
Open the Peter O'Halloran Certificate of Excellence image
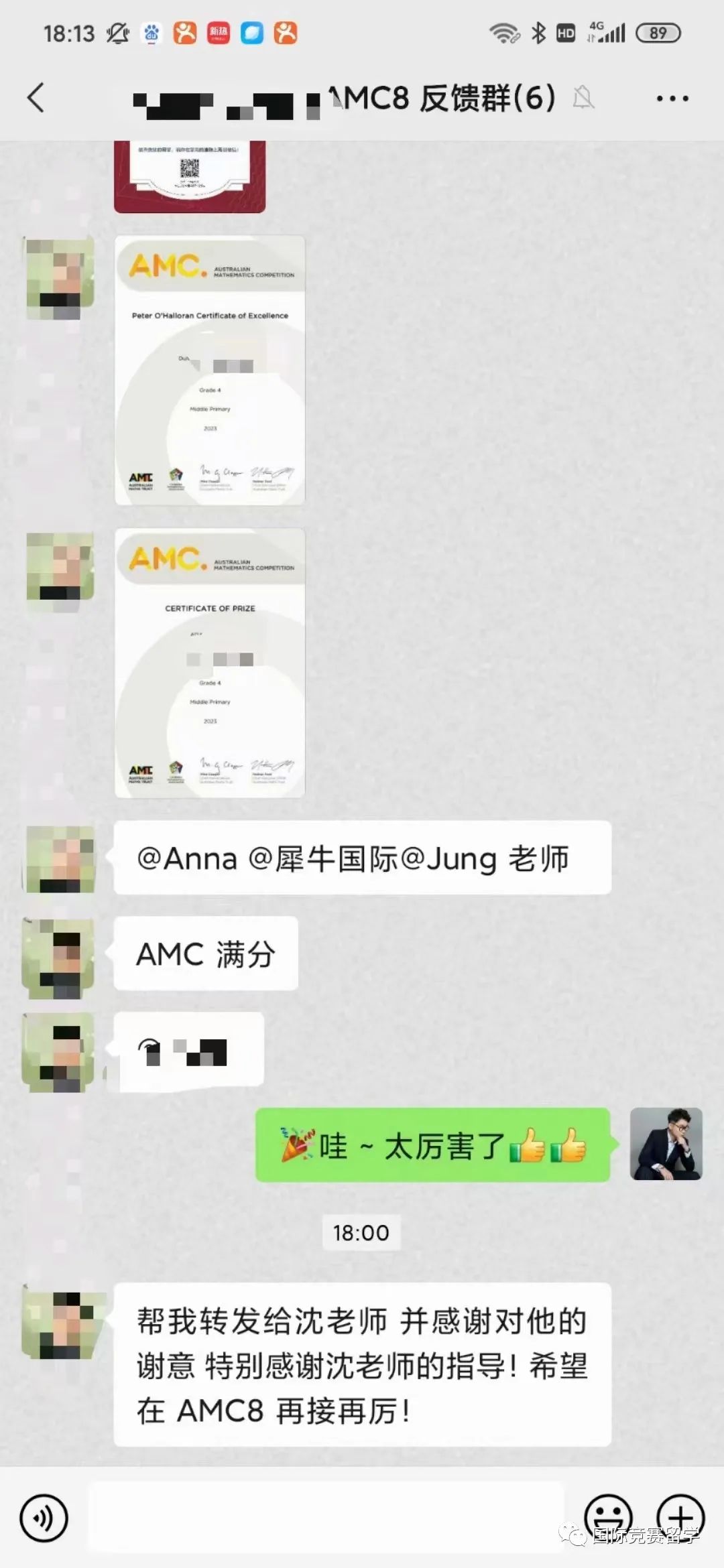[210, 370]
